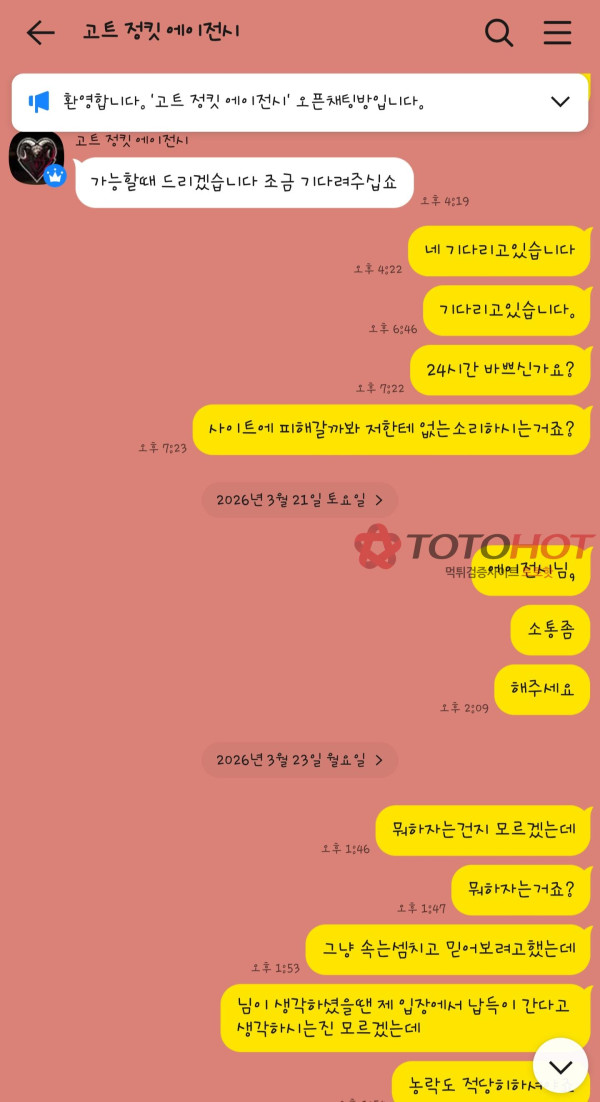Image resolution: width=600 pixels, height=1102 pixels.
Task: Open 고트 정킷 에이전시 profile picture
Action: point(36,158)
